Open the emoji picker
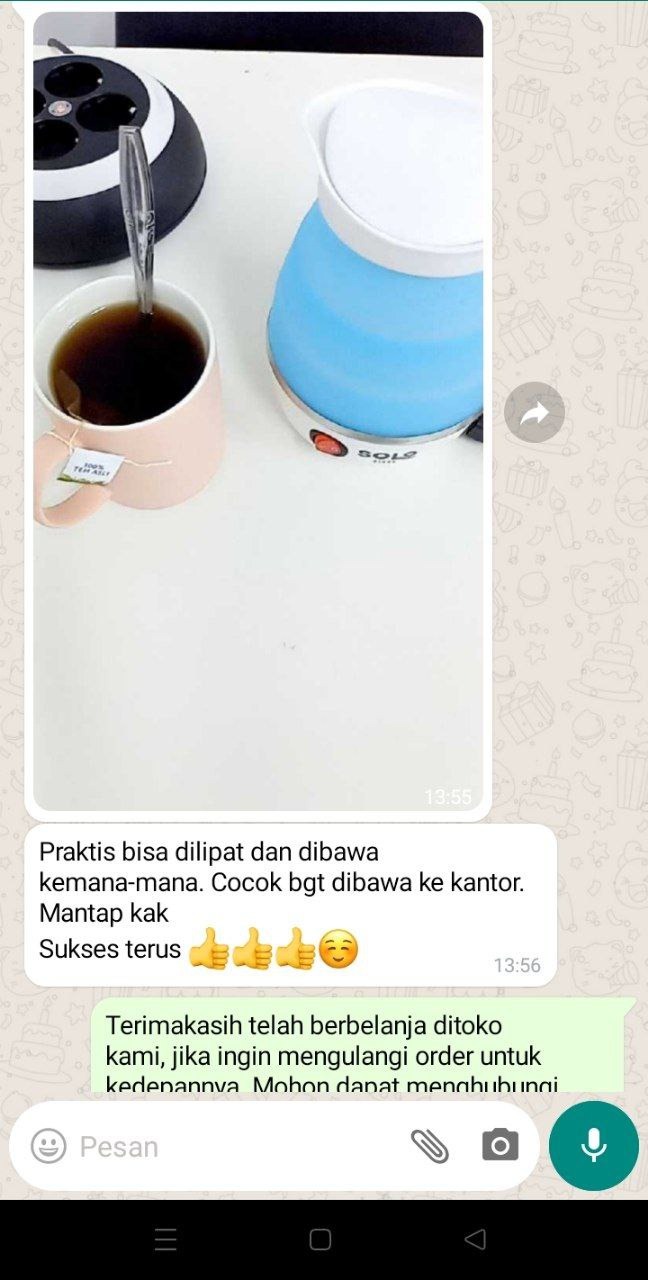 click(48, 1146)
